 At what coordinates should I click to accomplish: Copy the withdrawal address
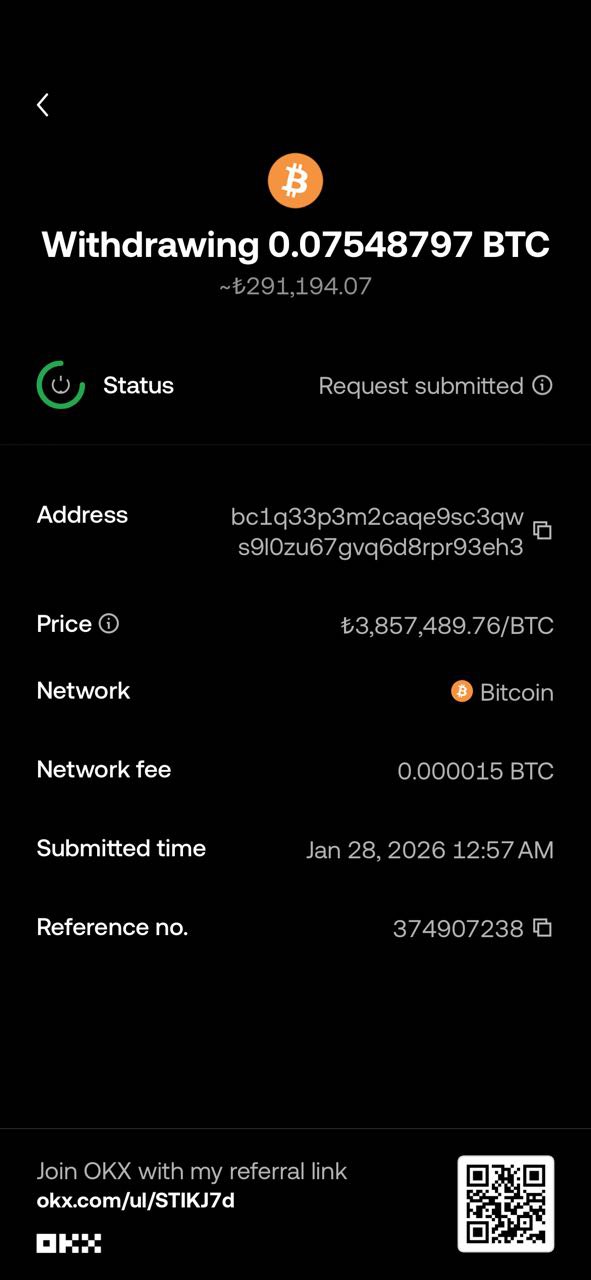pos(542,530)
